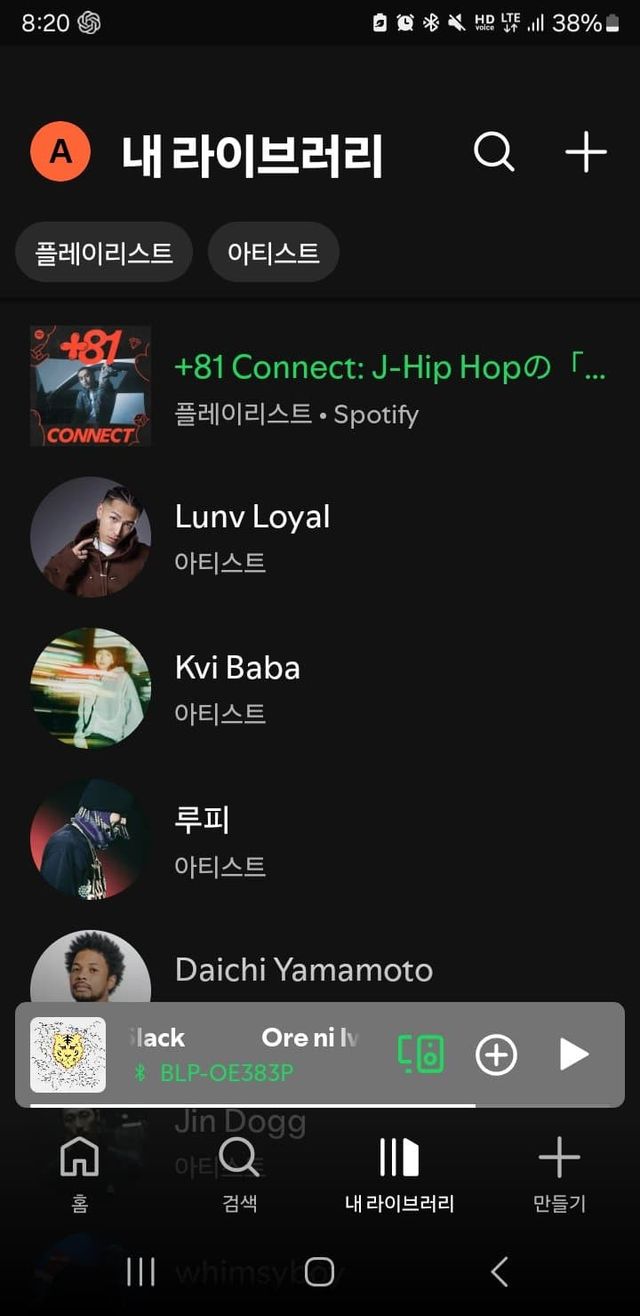Expand the mini player album cover

68,1054
